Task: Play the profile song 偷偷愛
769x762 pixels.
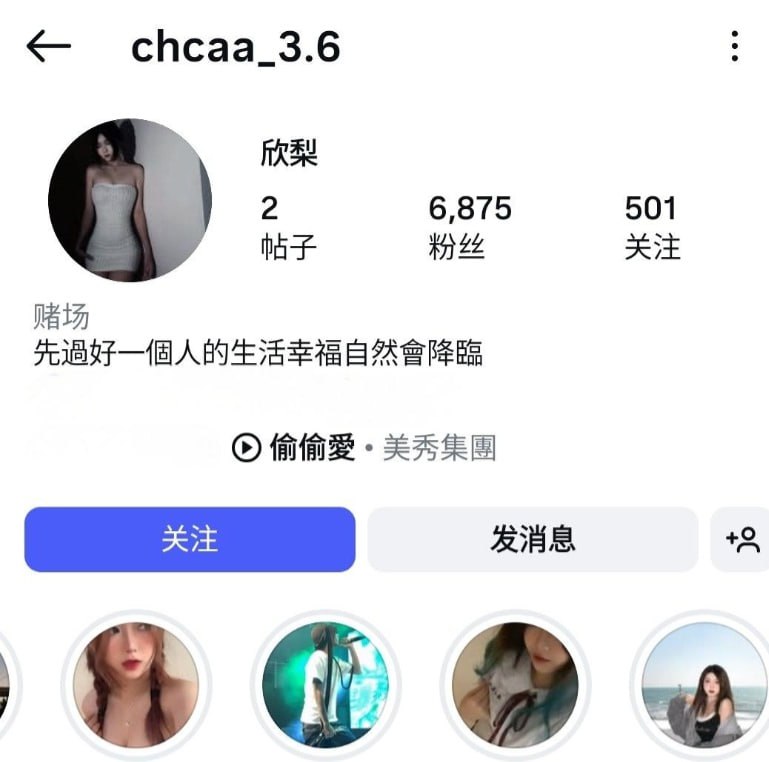Action: (x=295, y=447)
